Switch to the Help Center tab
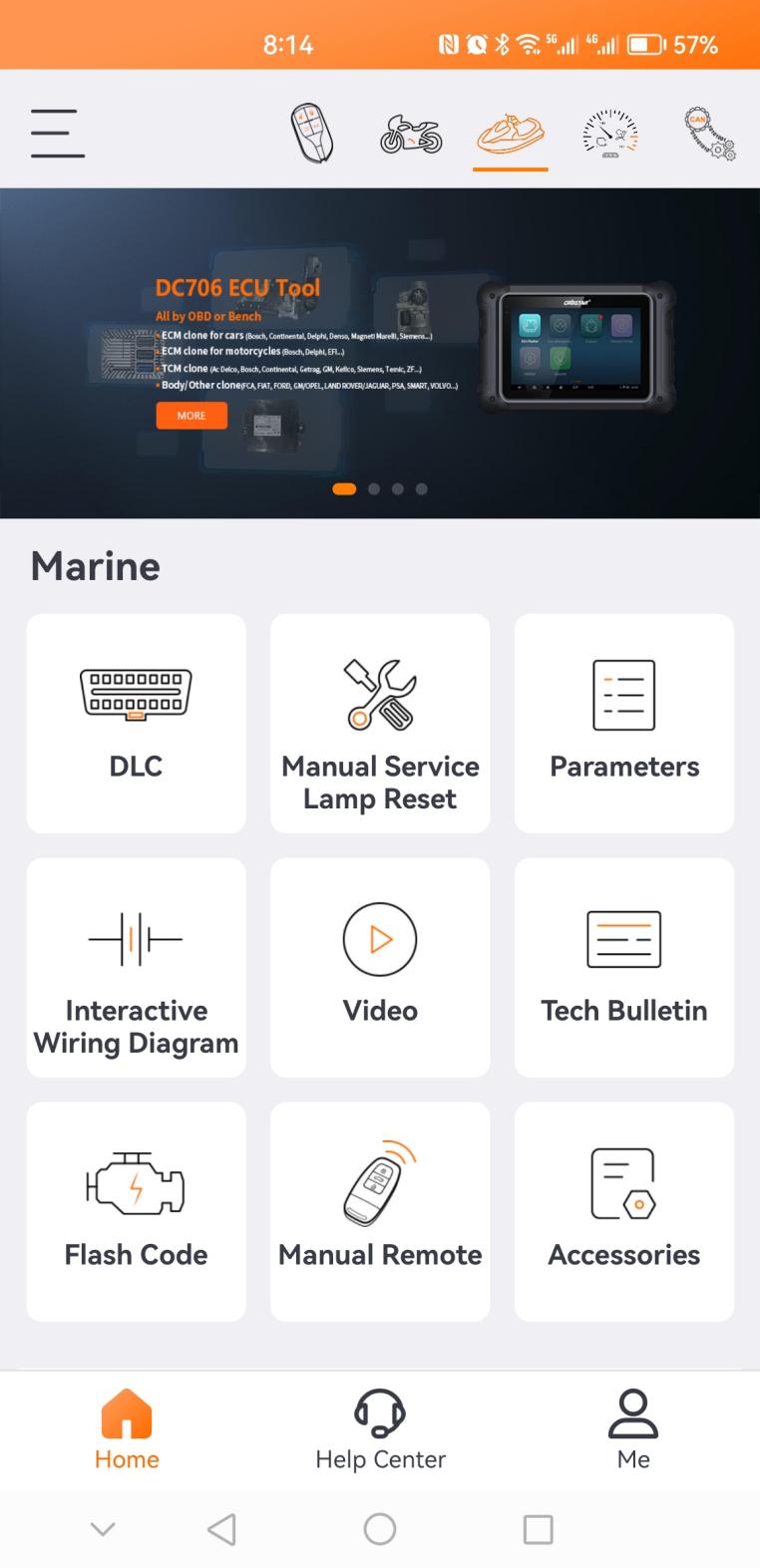The image size is (760, 1568). (x=380, y=1430)
